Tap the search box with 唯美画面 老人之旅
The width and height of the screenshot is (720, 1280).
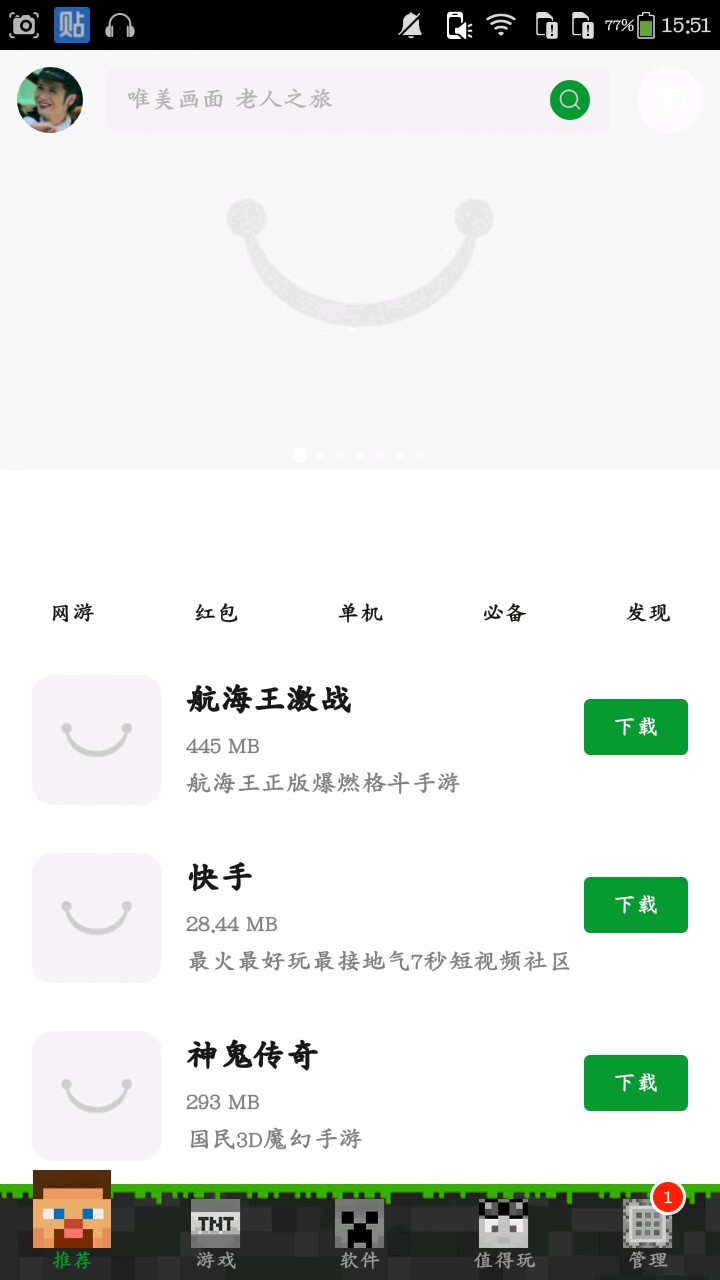coord(358,100)
